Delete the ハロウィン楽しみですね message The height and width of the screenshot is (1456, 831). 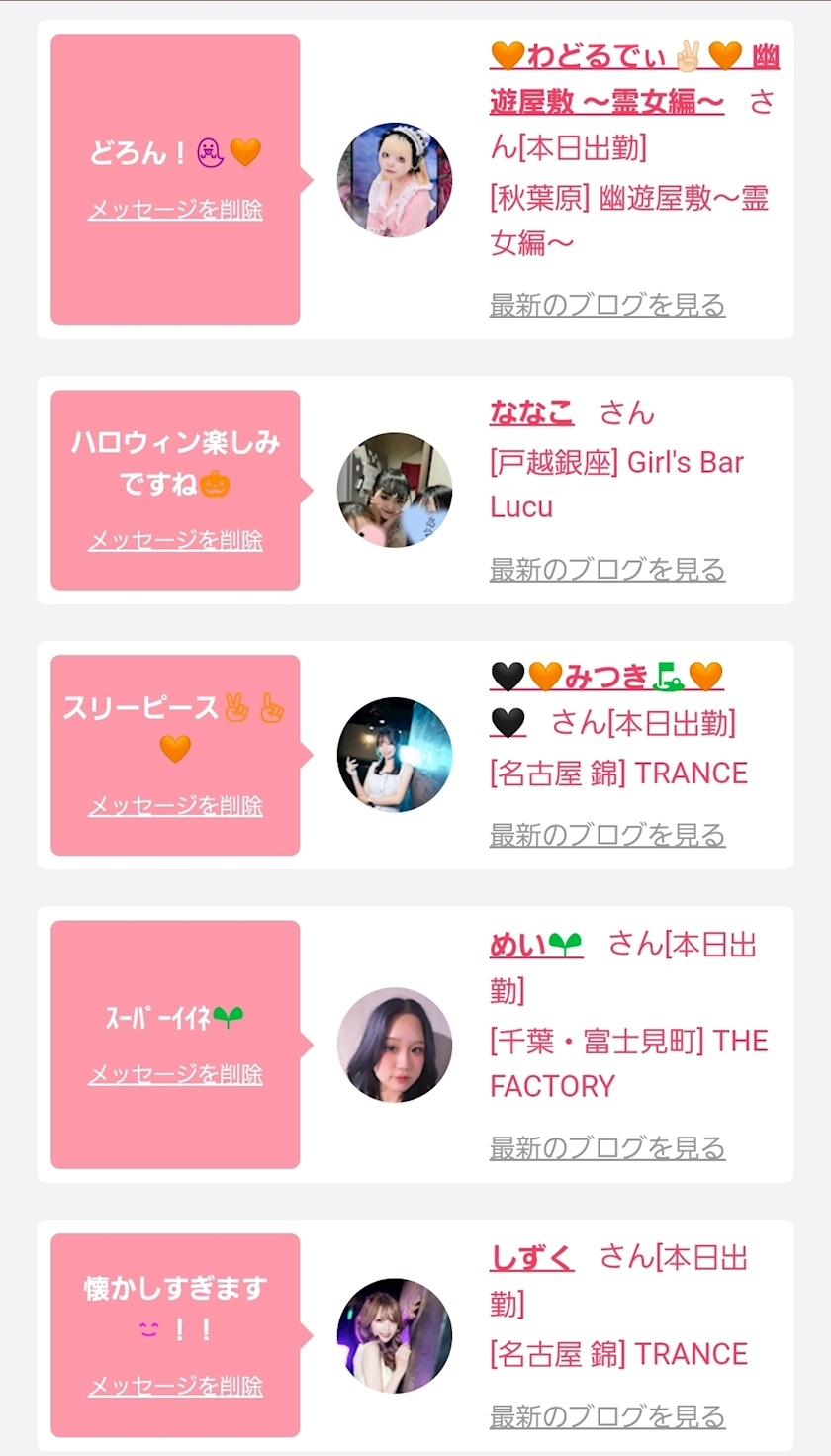tap(175, 540)
